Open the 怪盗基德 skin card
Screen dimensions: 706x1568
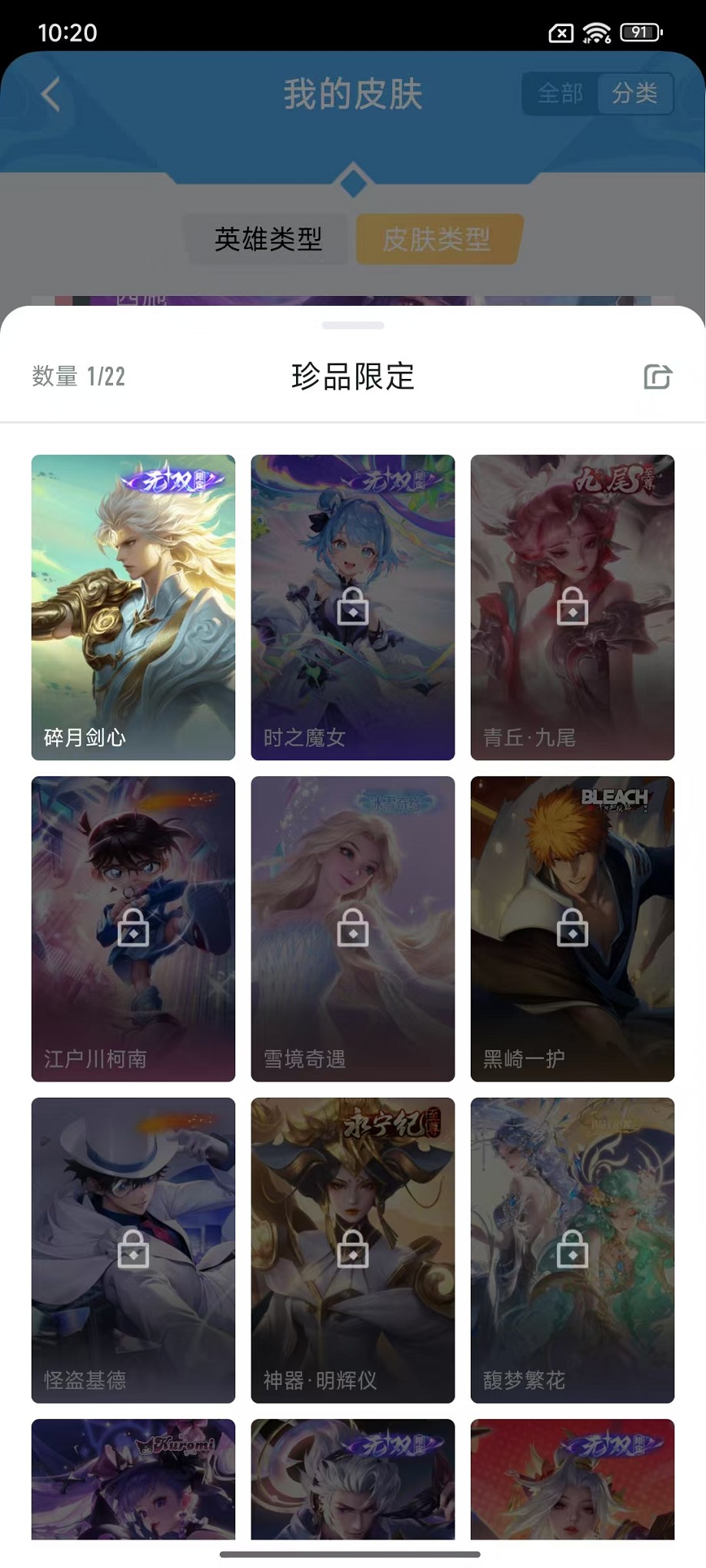133,1250
